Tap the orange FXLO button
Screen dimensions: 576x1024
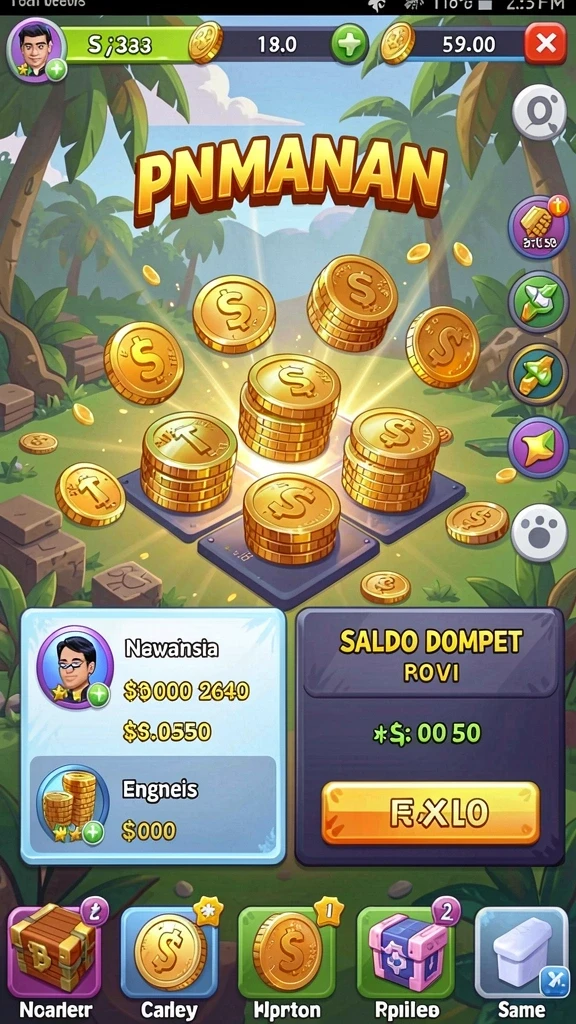point(431,813)
